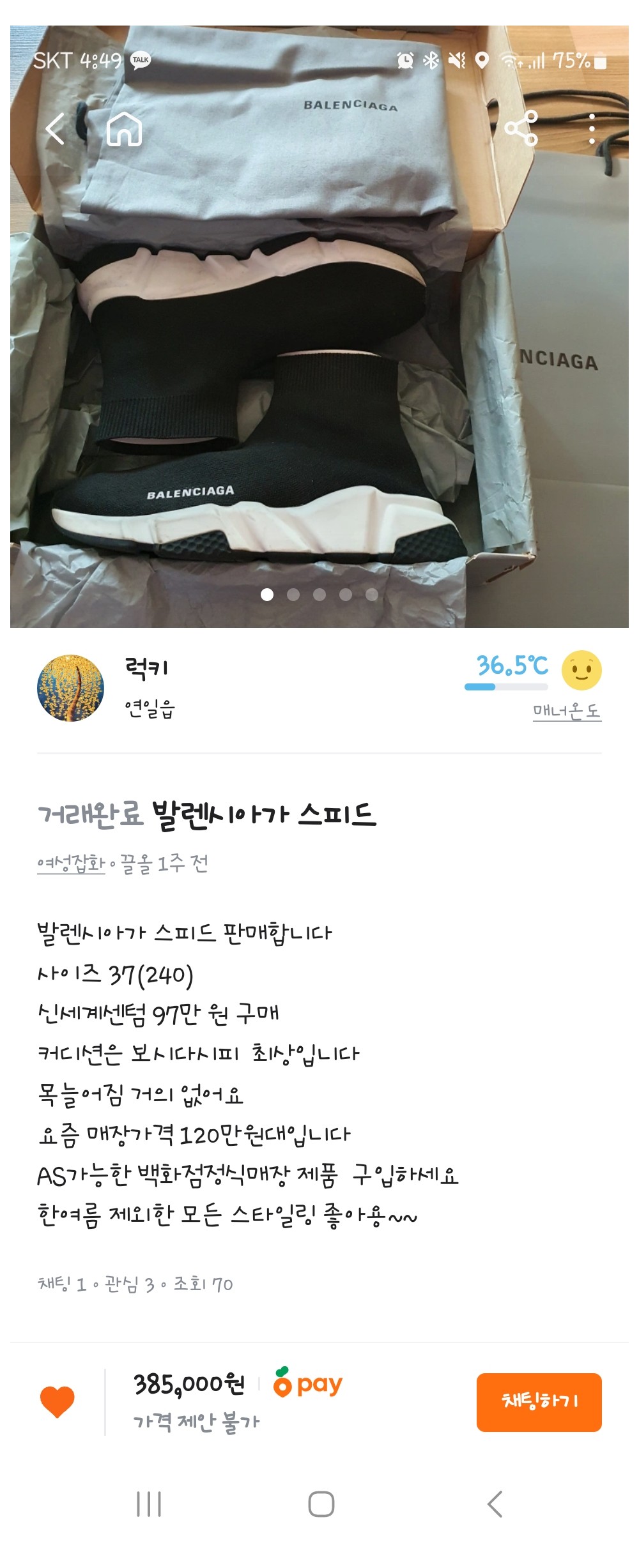This screenshot has height=1568, width=639.
Task: Open recent apps from navigation bar
Action: 149,1503
